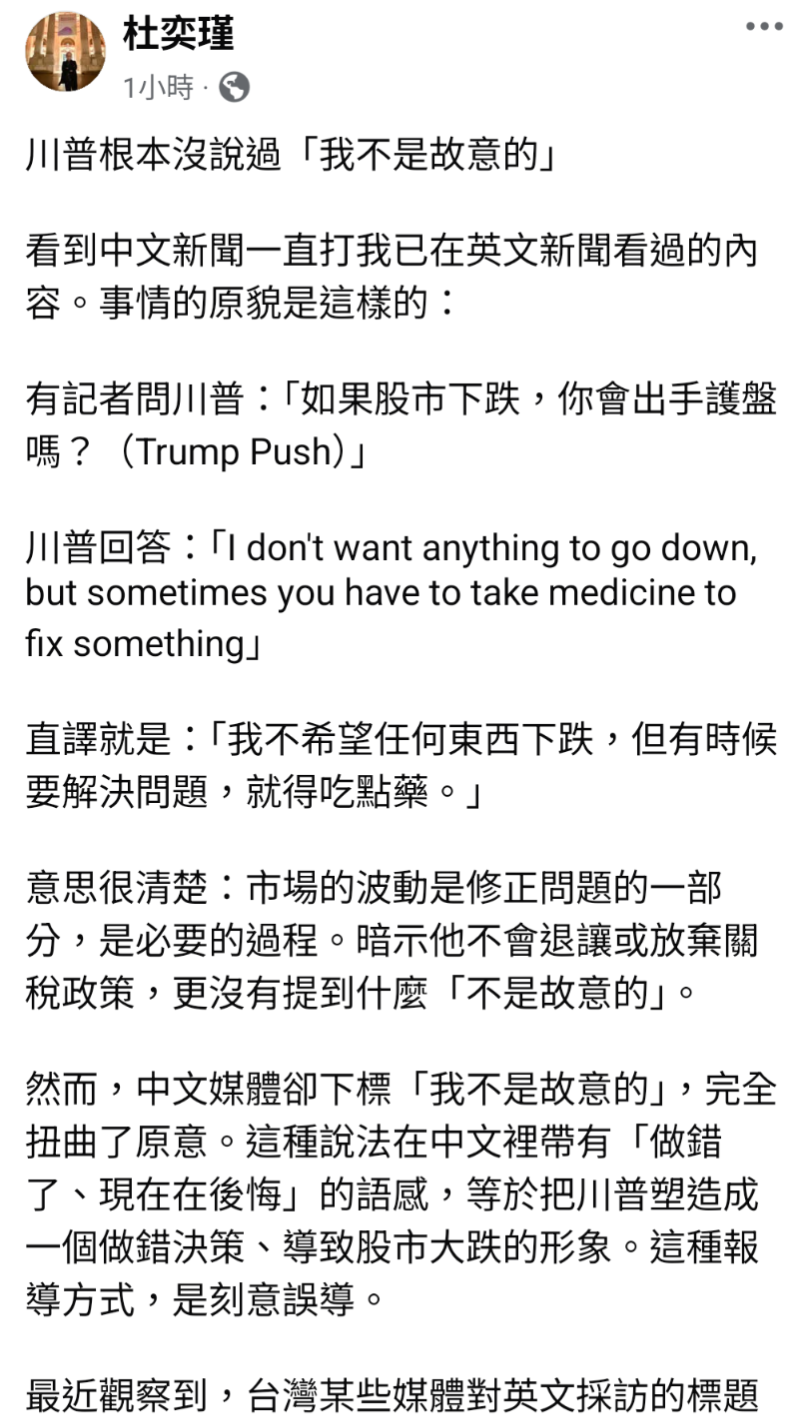
Task: Open 杜奕瑾's profile picture
Action: [x=65, y=53]
